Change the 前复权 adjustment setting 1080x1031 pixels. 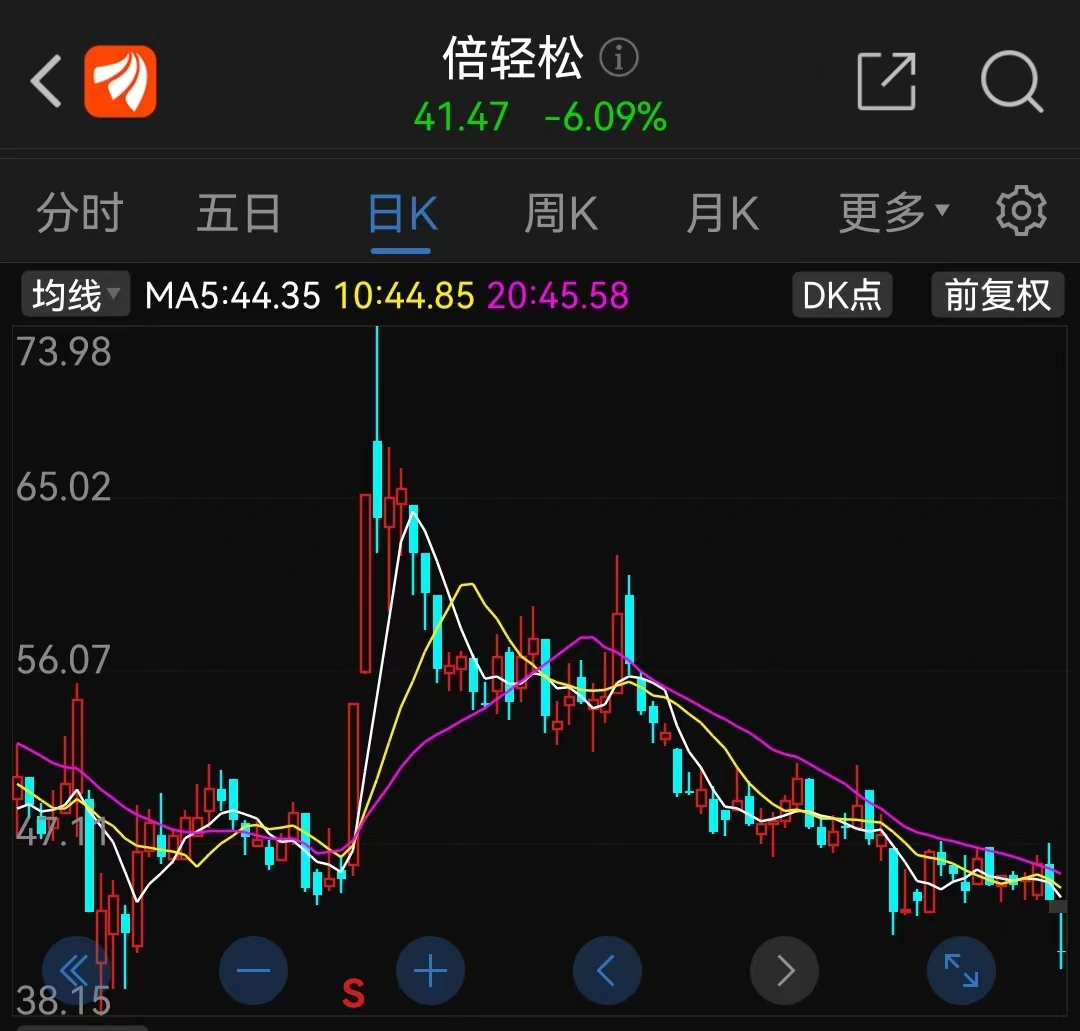[x=997, y=295]
